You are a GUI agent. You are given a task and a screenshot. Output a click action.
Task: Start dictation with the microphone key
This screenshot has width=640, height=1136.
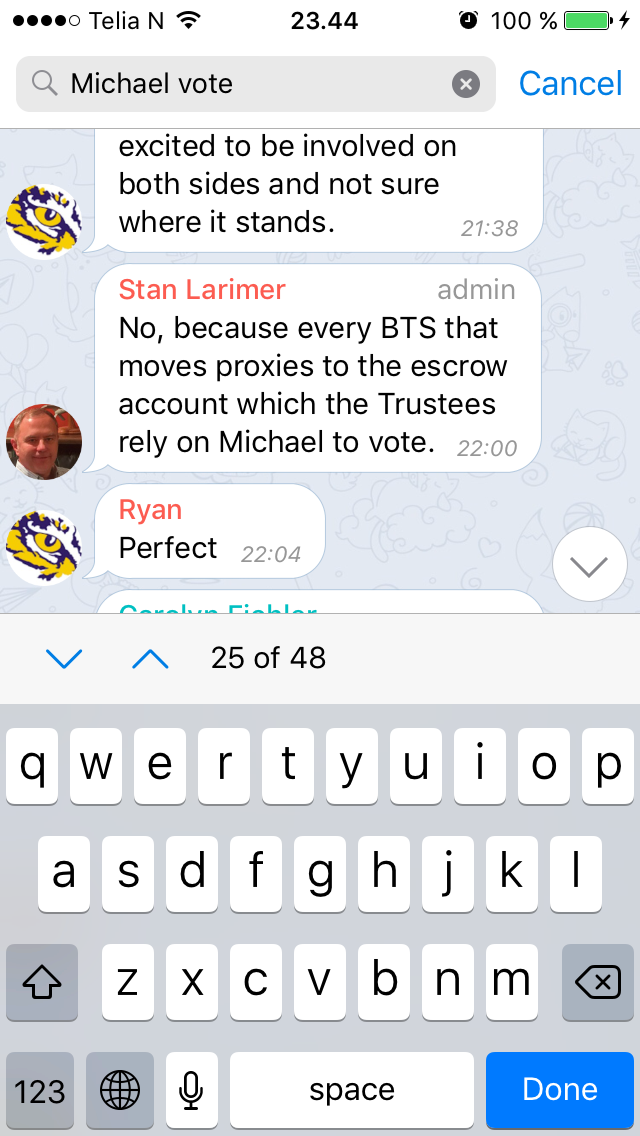[x=191, y=1089]
